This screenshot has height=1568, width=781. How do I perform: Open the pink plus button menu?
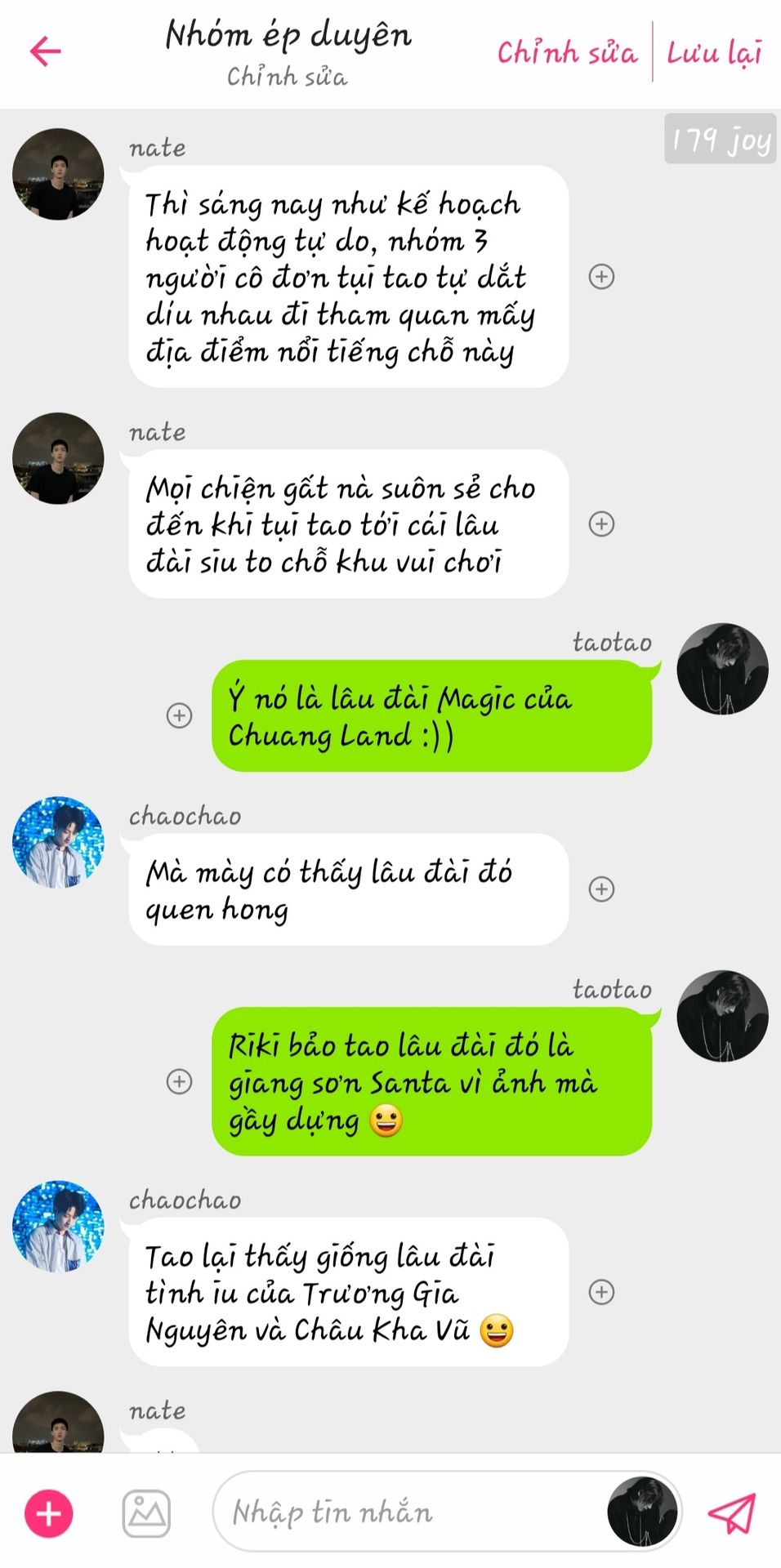click(x=49, y=1513)
